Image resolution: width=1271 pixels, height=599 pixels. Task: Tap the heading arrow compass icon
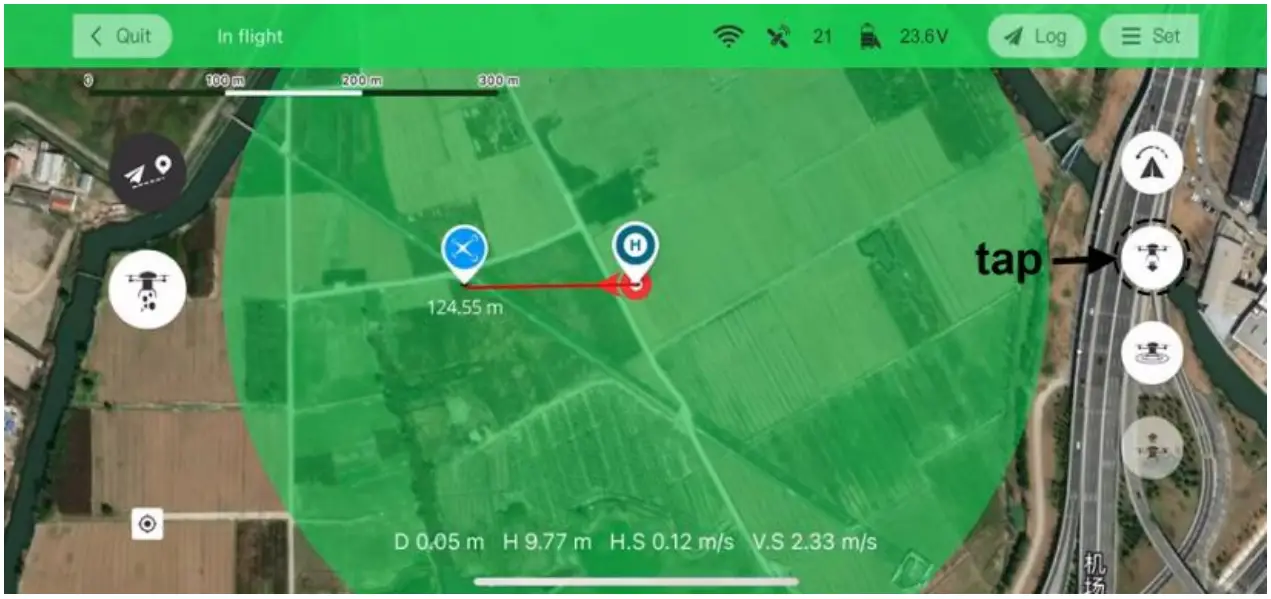(x=1152, y=164)
